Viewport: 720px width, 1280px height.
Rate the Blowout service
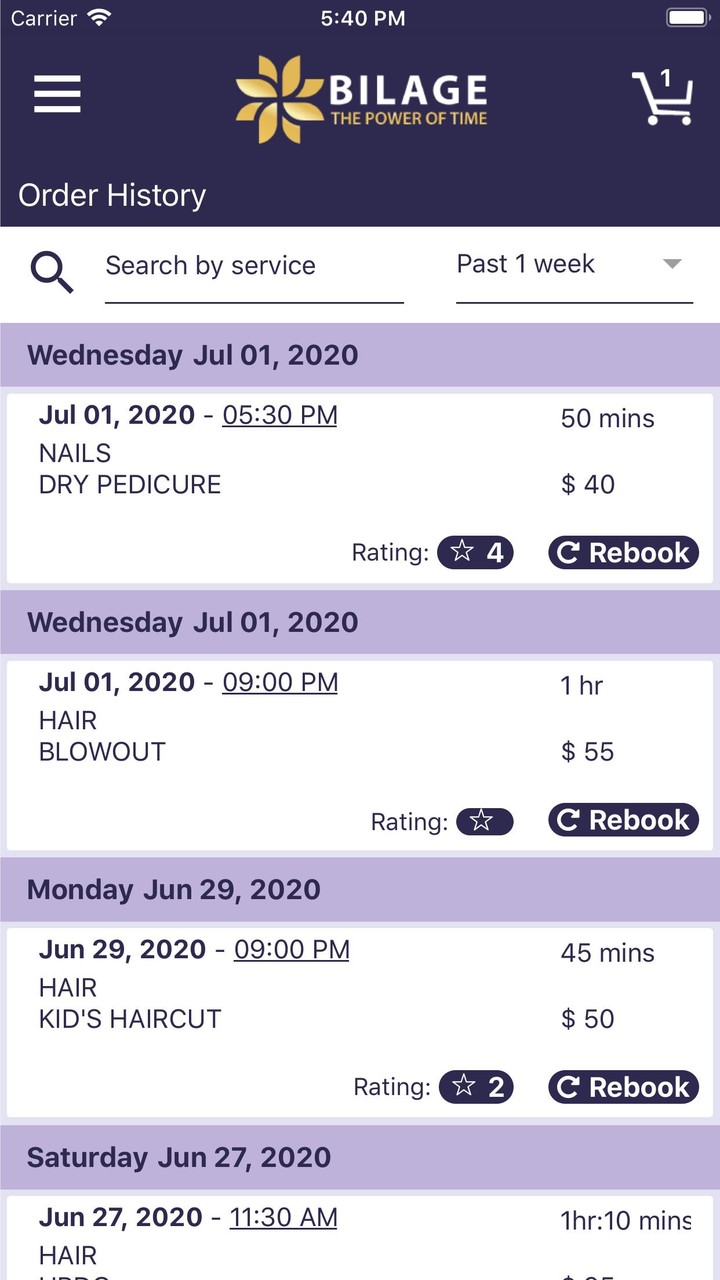[x=484, y=821]
